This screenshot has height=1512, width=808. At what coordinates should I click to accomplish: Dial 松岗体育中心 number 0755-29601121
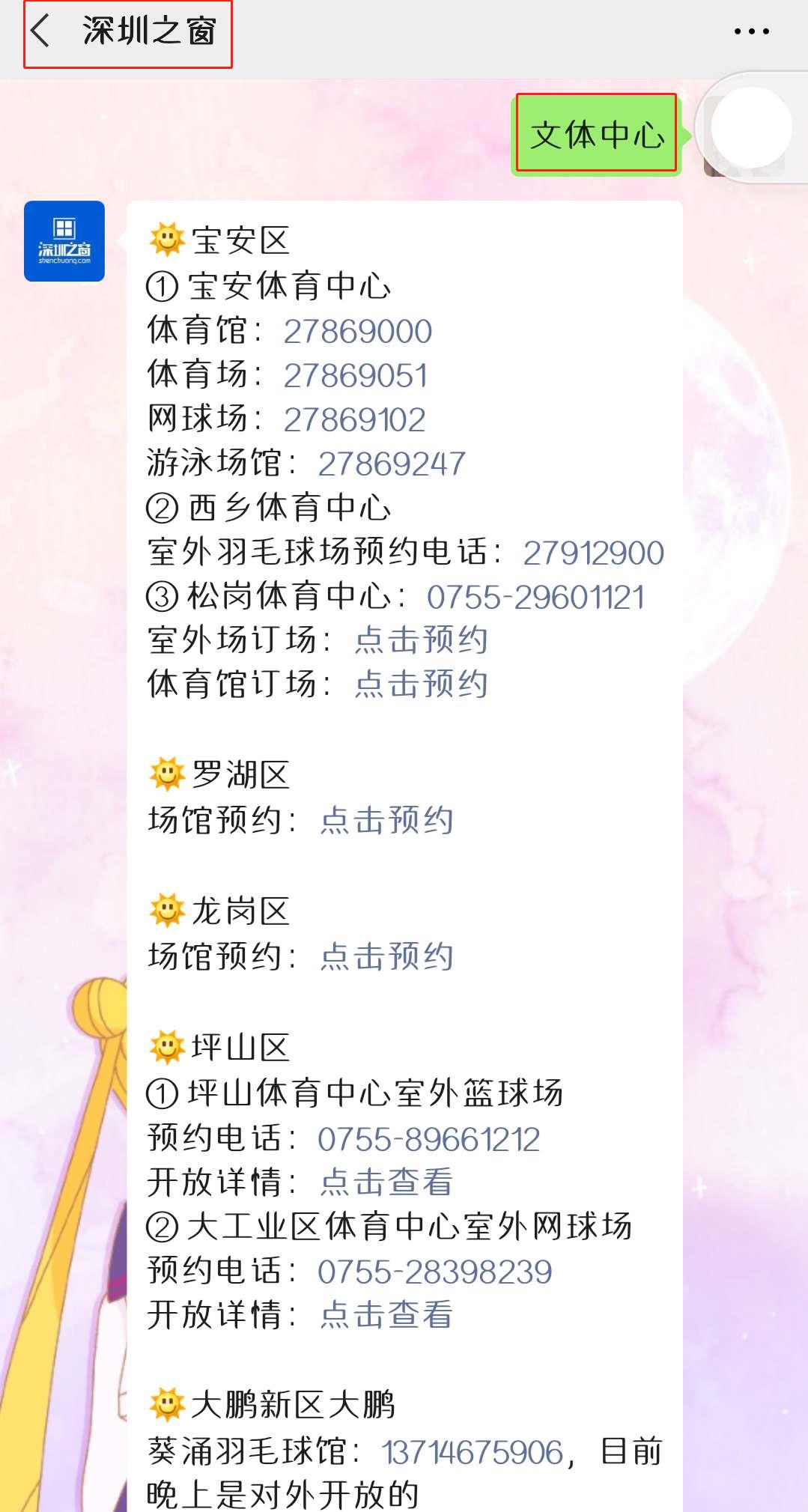535,598
